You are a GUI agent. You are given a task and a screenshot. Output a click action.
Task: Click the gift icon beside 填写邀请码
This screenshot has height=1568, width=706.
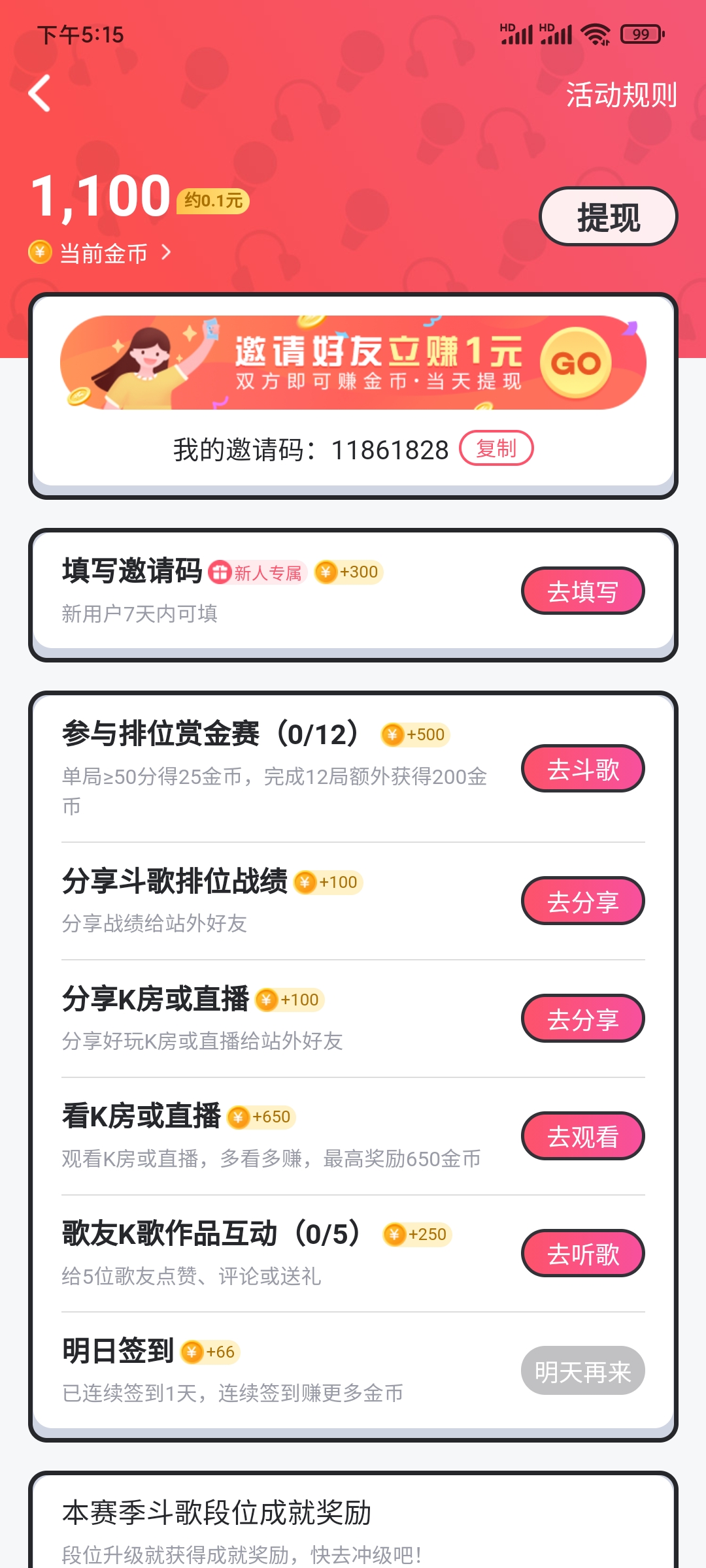(220, 570)
